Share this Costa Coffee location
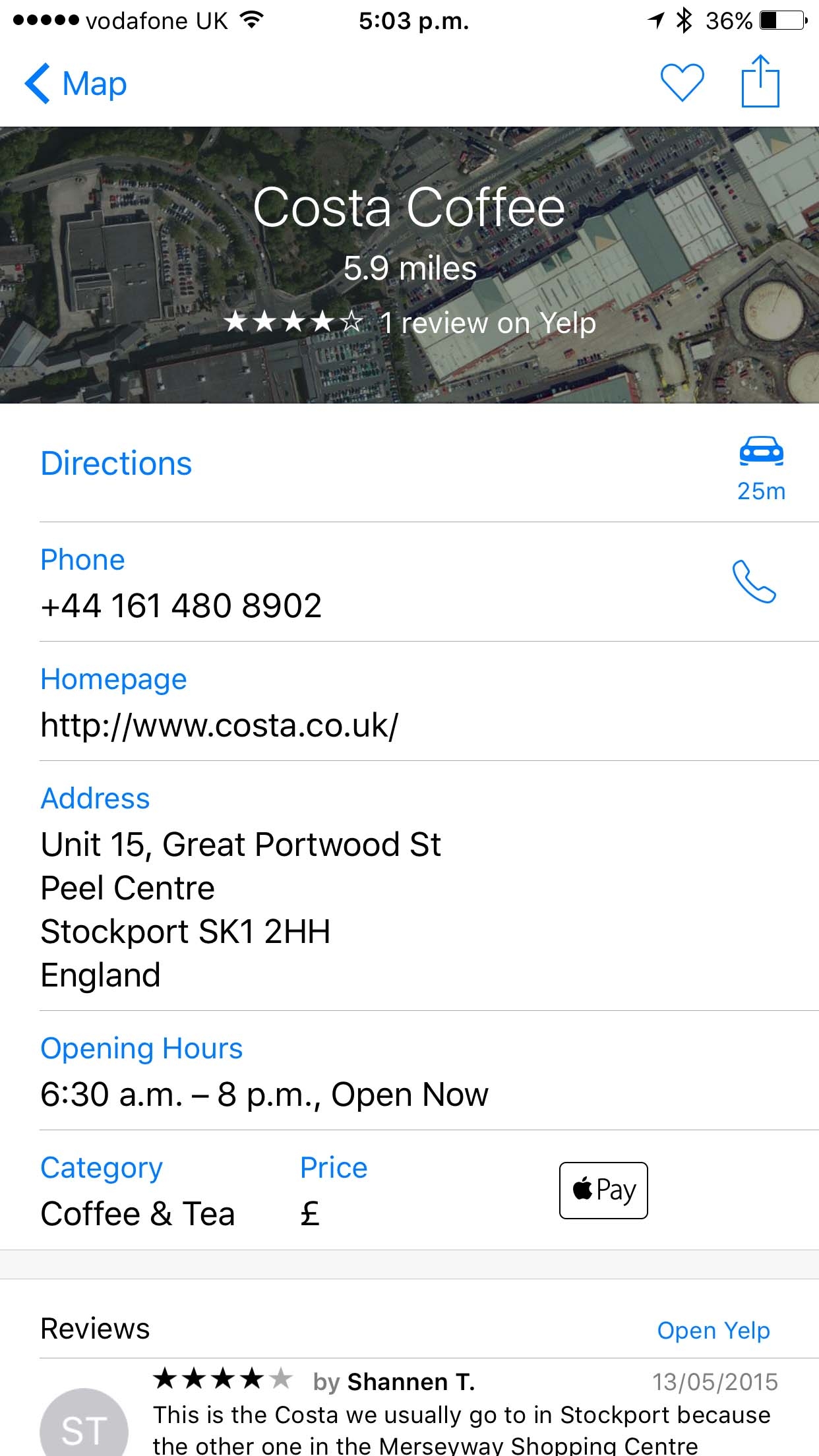The height and width of the screenshot is (1456, 819). (760, 82)
